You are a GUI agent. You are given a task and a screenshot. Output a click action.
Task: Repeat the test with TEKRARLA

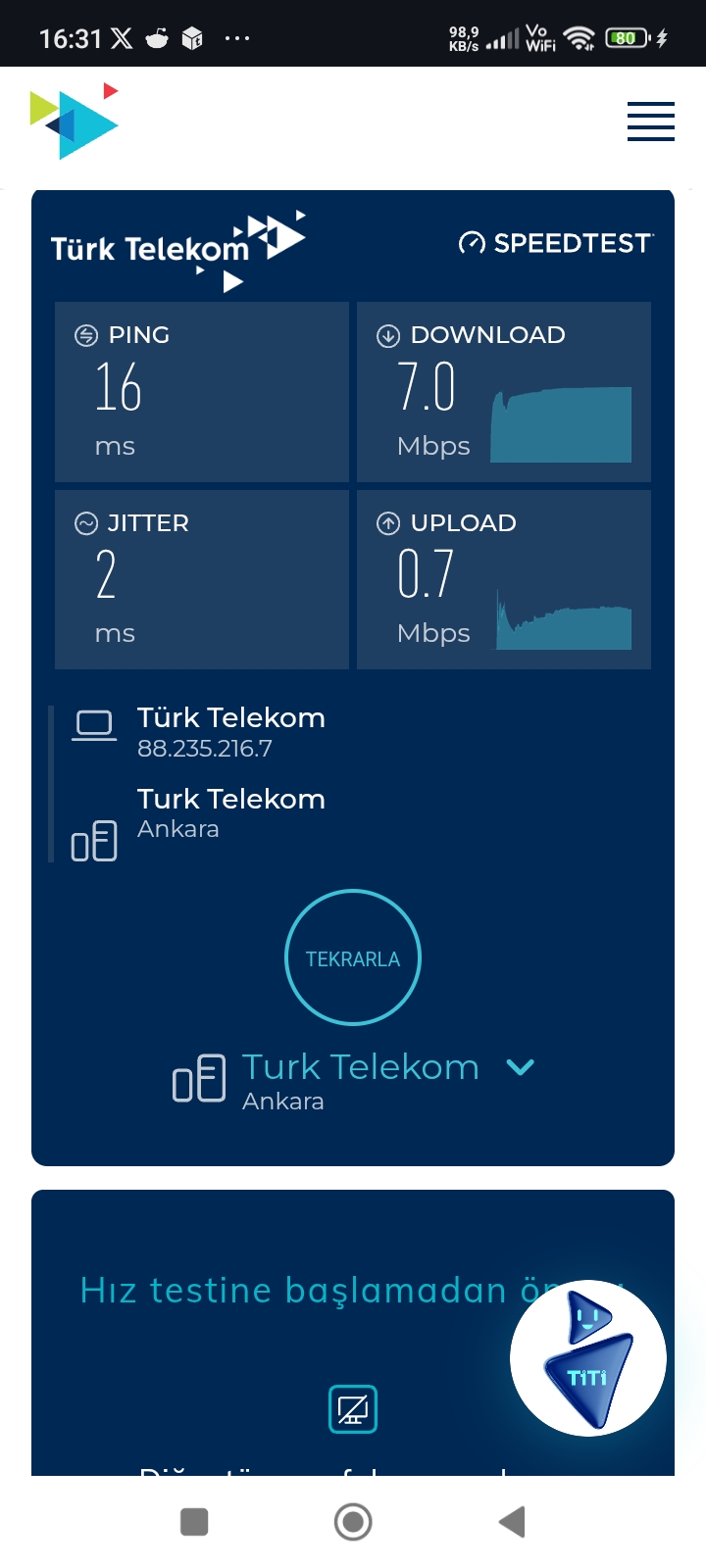tap(353, 957)
